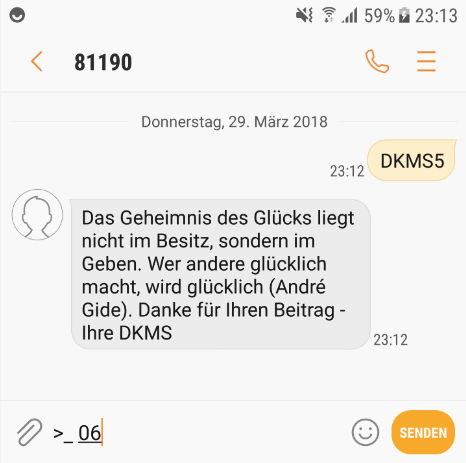Tap the SENDEN button
466x463 pixels.
[x=423, y=432]
